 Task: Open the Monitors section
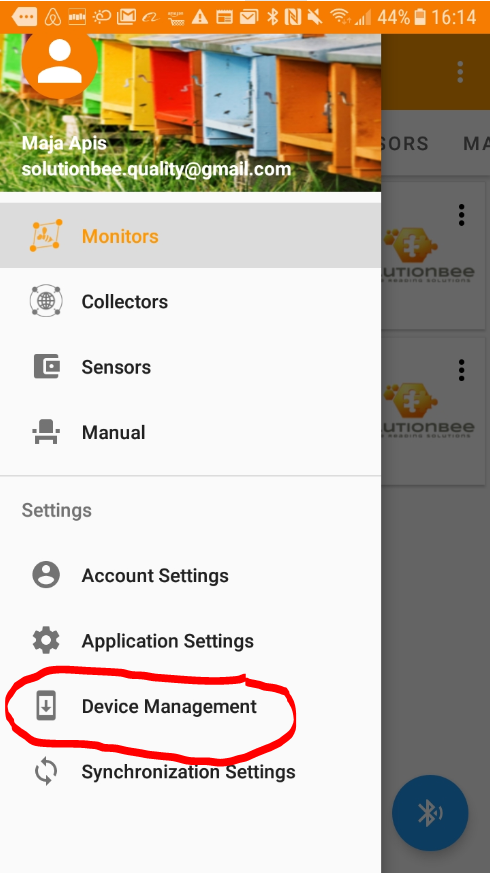click(190, 236)
